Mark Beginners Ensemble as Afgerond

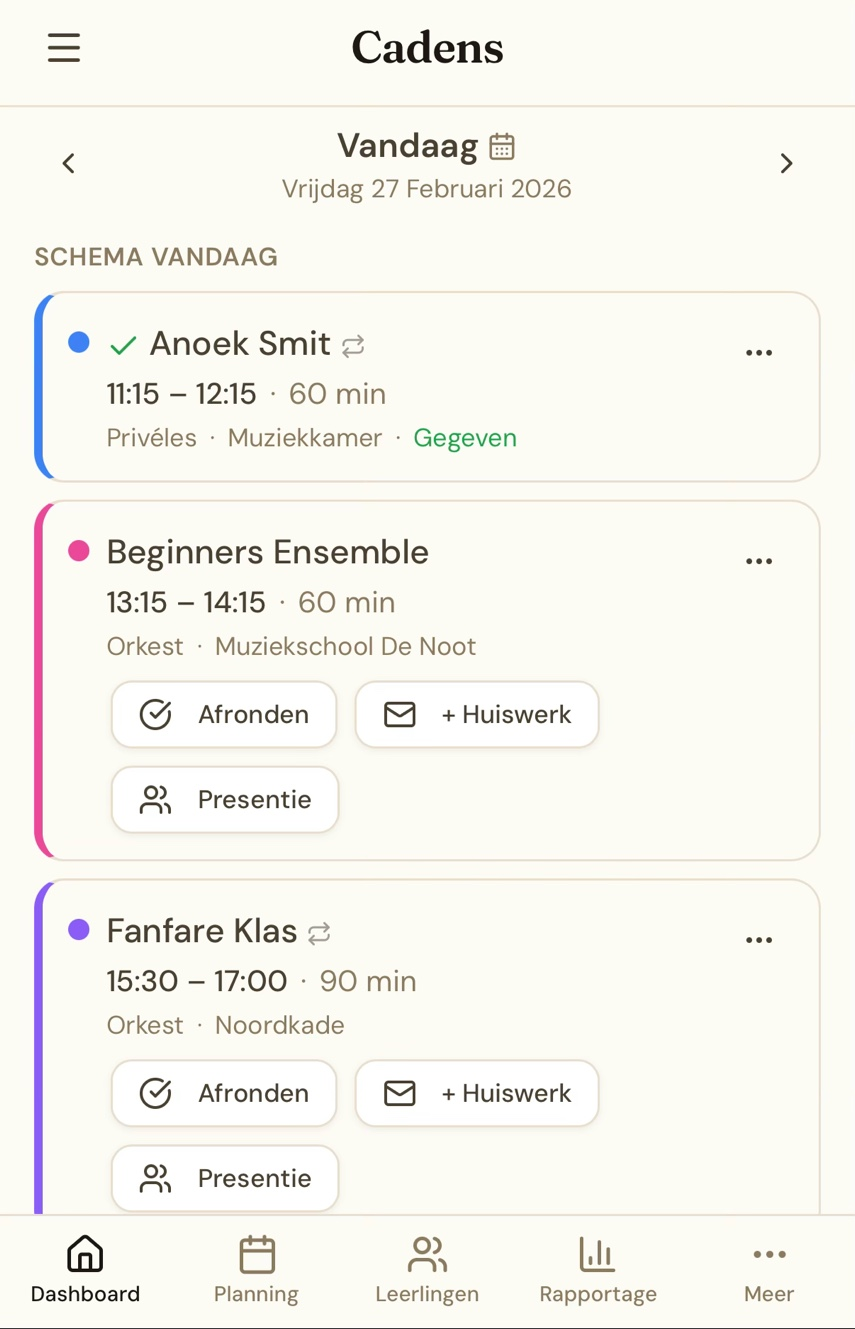(x=223, y=714)
